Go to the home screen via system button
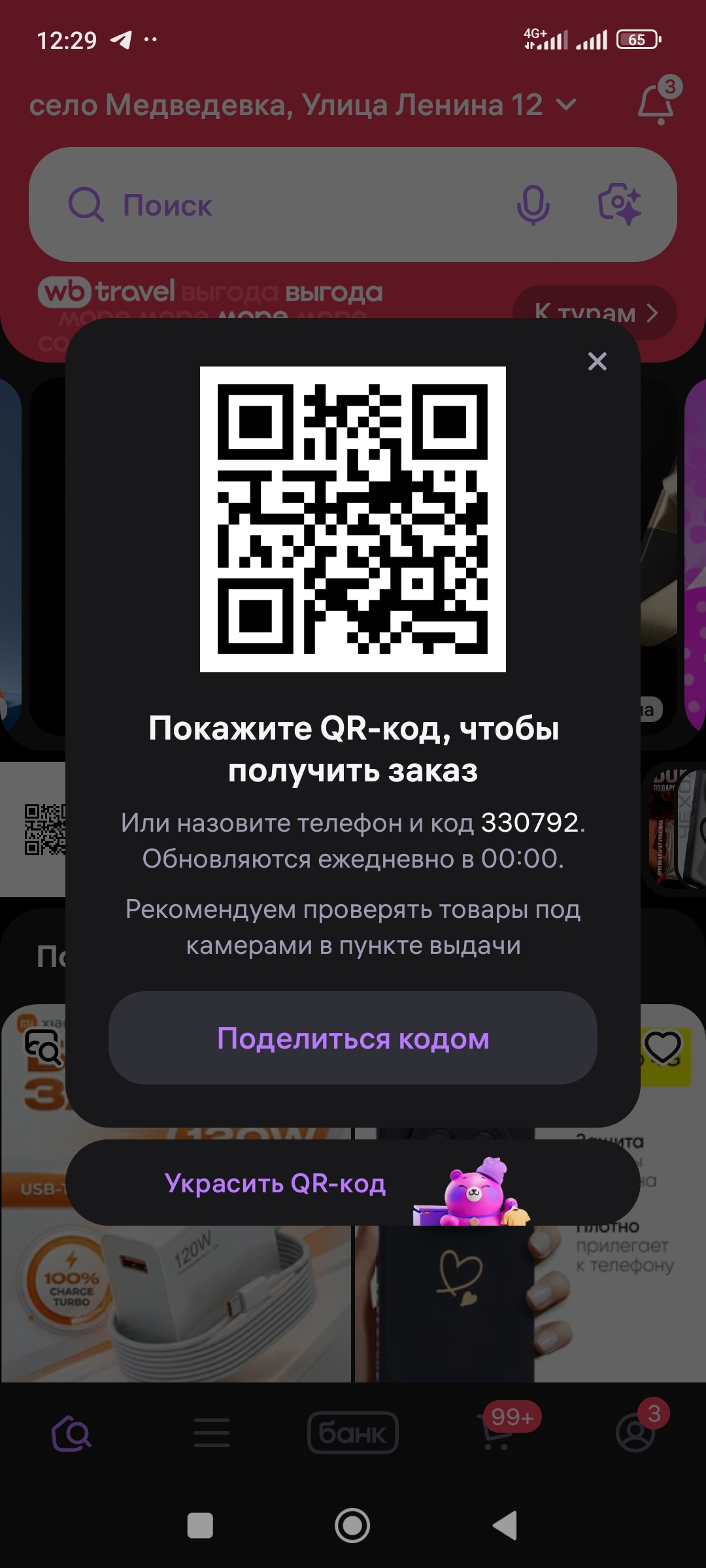This screenshot has width=706, height=1568. 352,1526
